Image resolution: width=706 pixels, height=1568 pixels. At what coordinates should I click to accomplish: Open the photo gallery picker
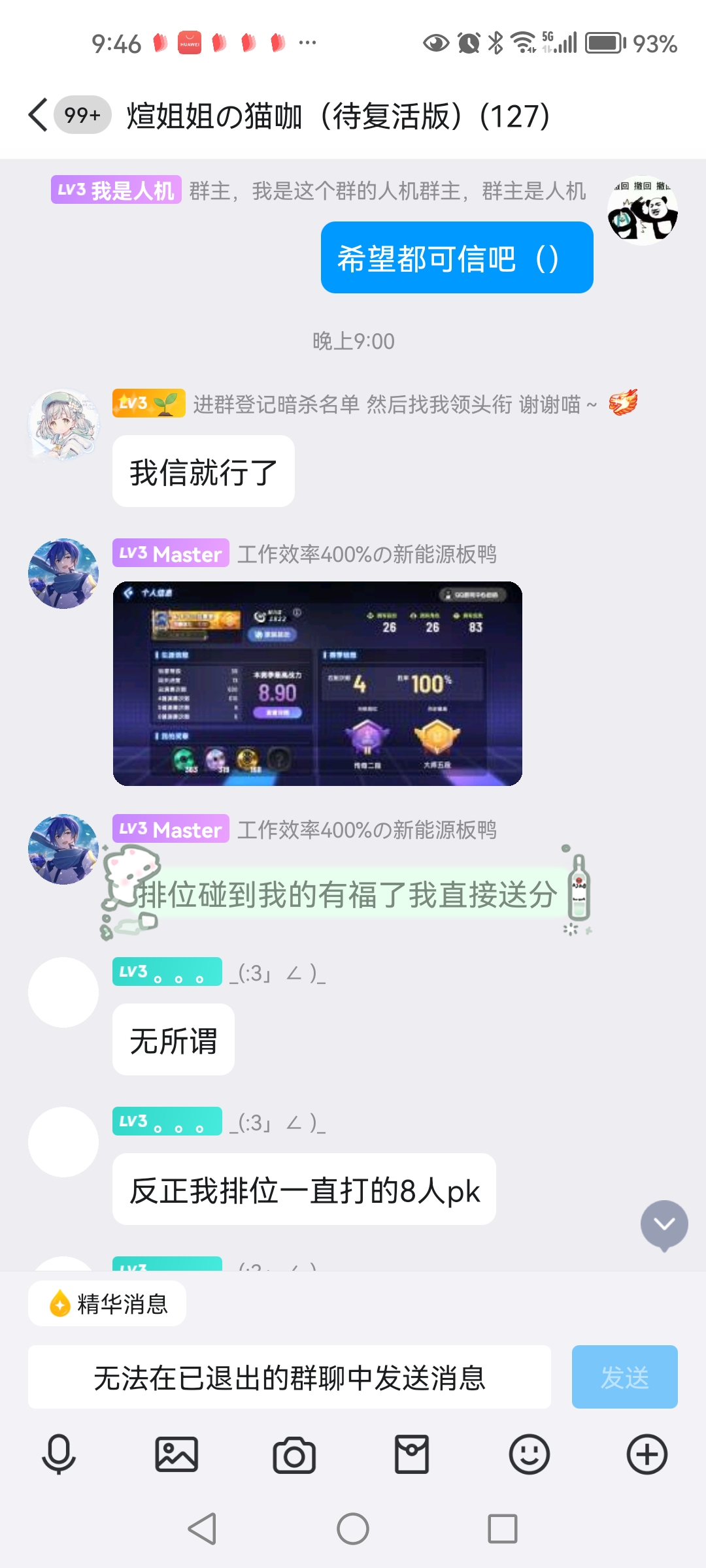[x=176, y=1454]
